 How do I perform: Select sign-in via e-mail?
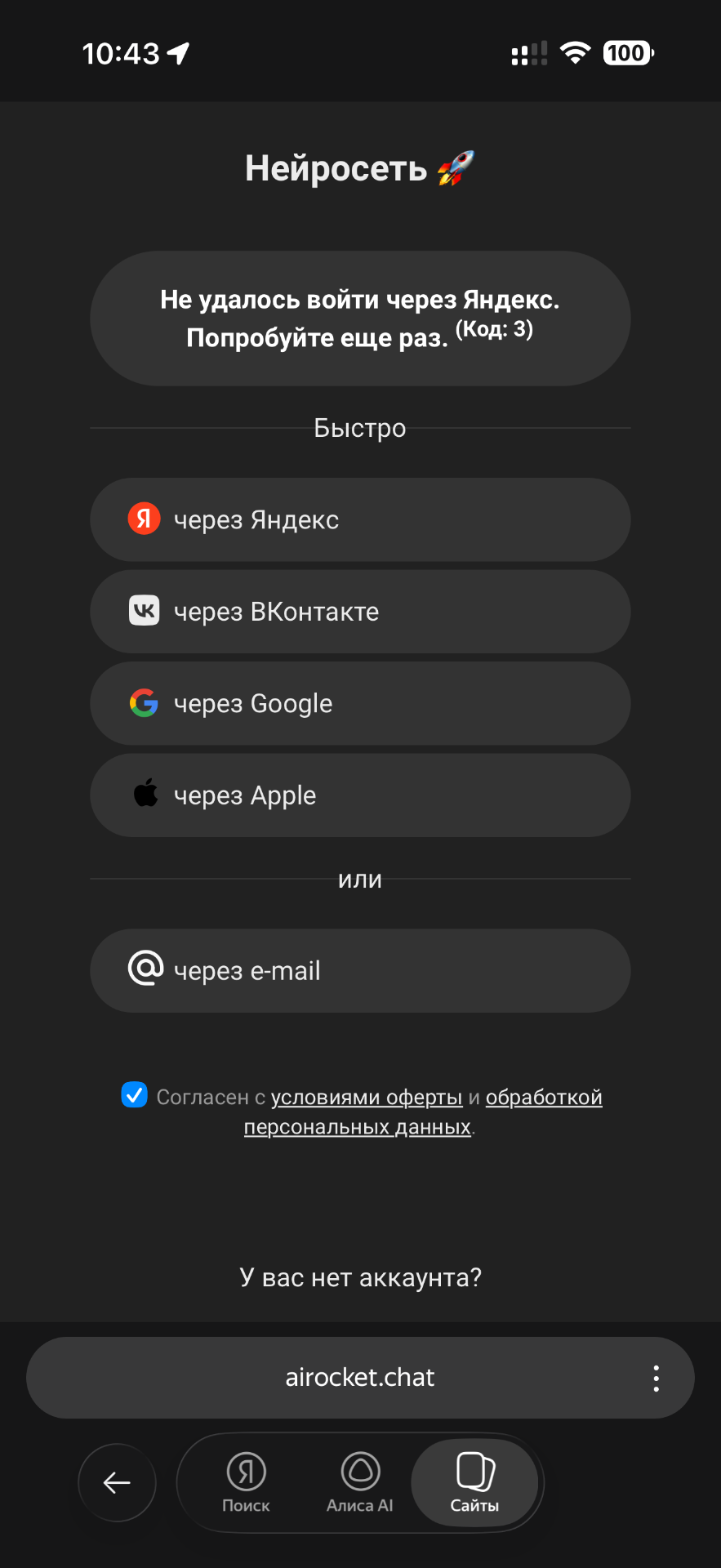pos(359,971)
